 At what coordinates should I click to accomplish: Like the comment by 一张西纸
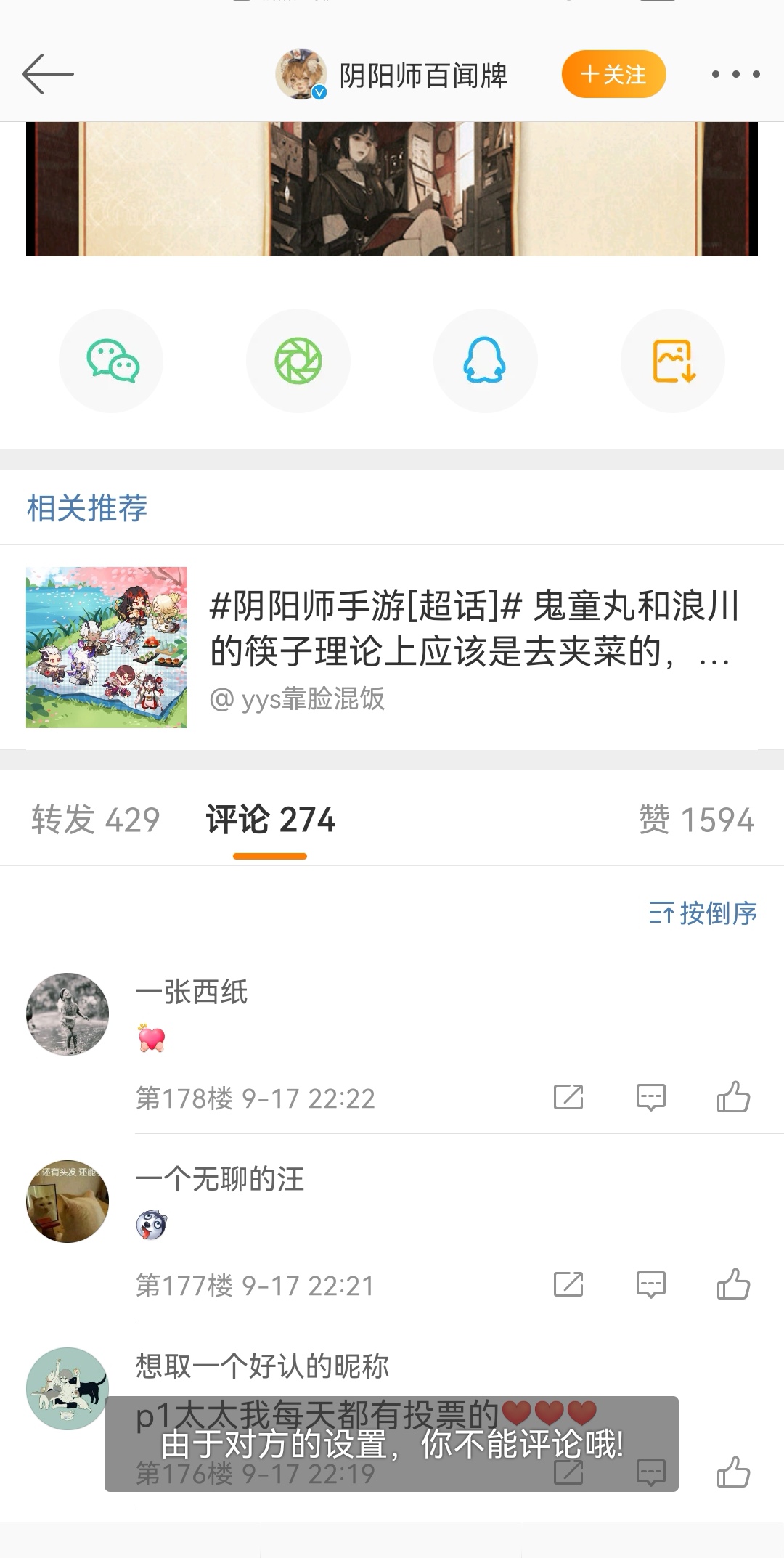tap(733, 1097)
